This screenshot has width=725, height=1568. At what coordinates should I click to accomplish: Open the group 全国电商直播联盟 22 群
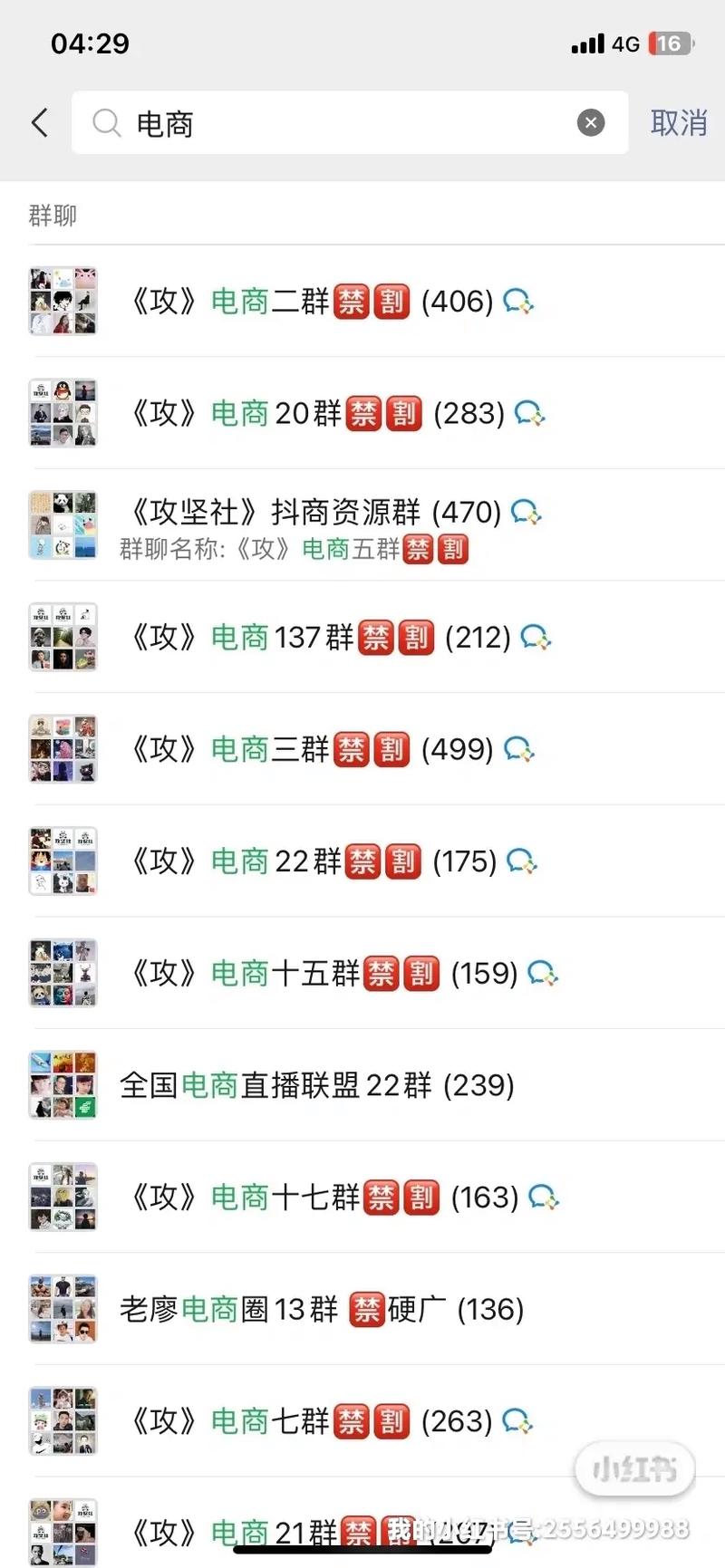[315, 1085]
